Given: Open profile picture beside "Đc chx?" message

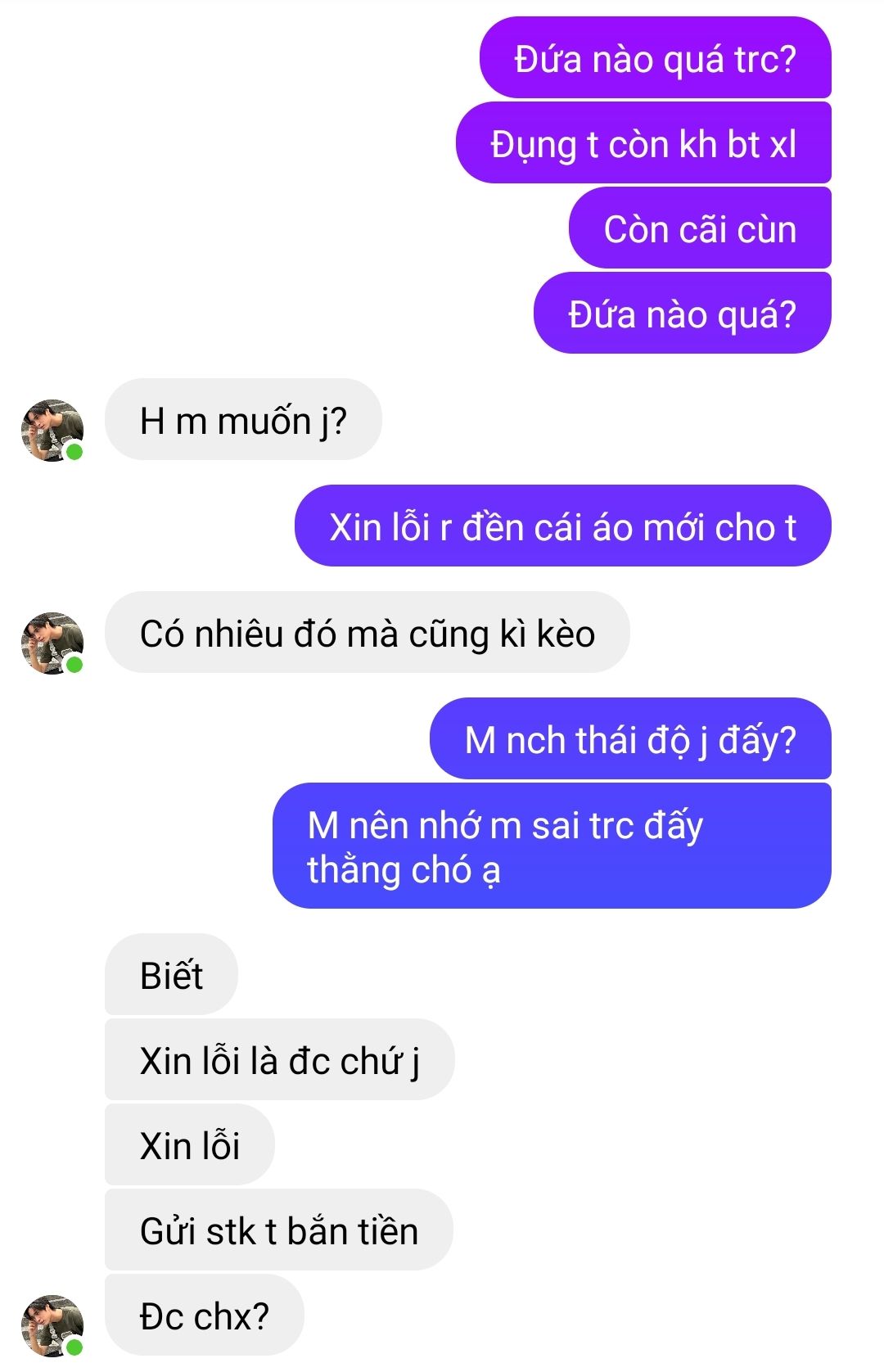Looking at the screenshot, I should coord(52,1325).
